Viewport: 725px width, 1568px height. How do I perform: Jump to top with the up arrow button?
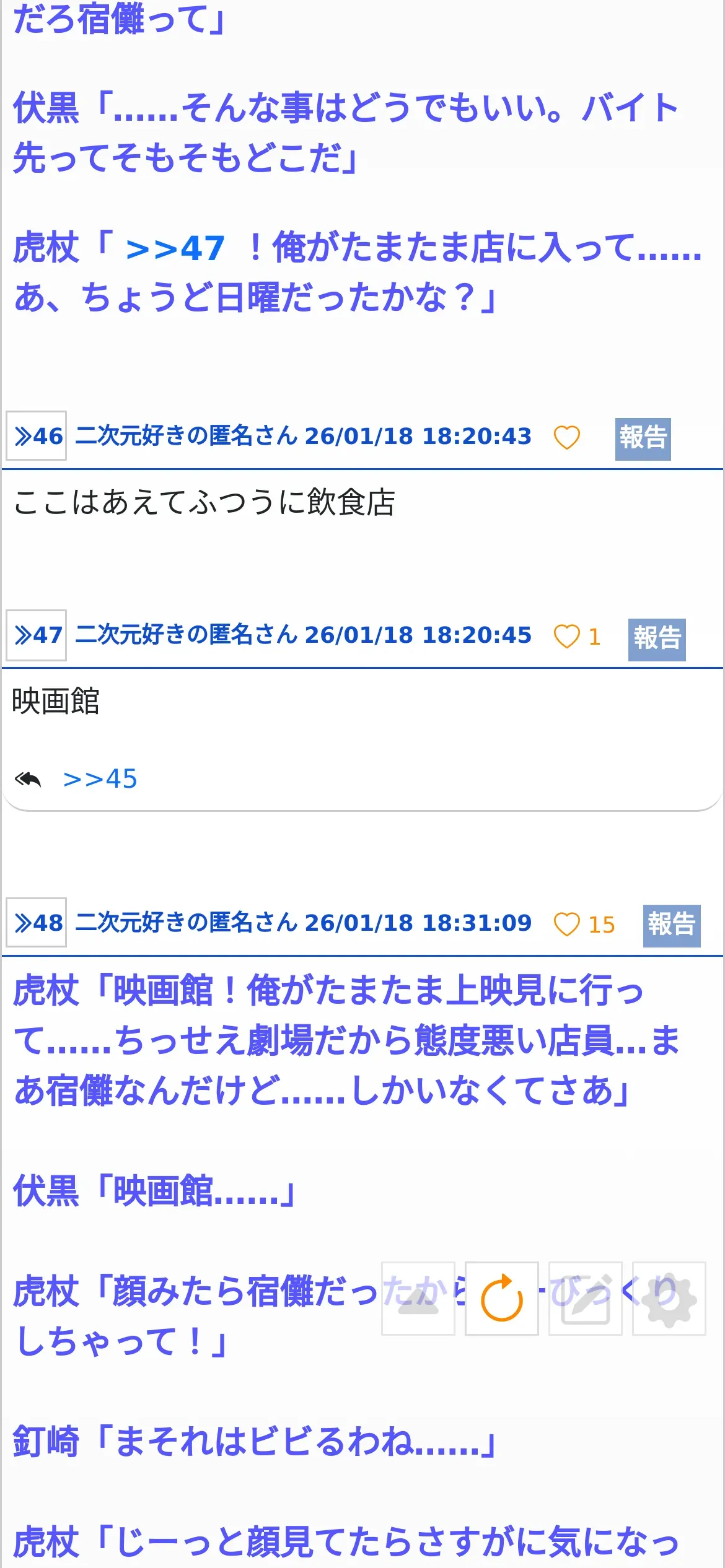pyautogui.click(x=418, y=1298)
